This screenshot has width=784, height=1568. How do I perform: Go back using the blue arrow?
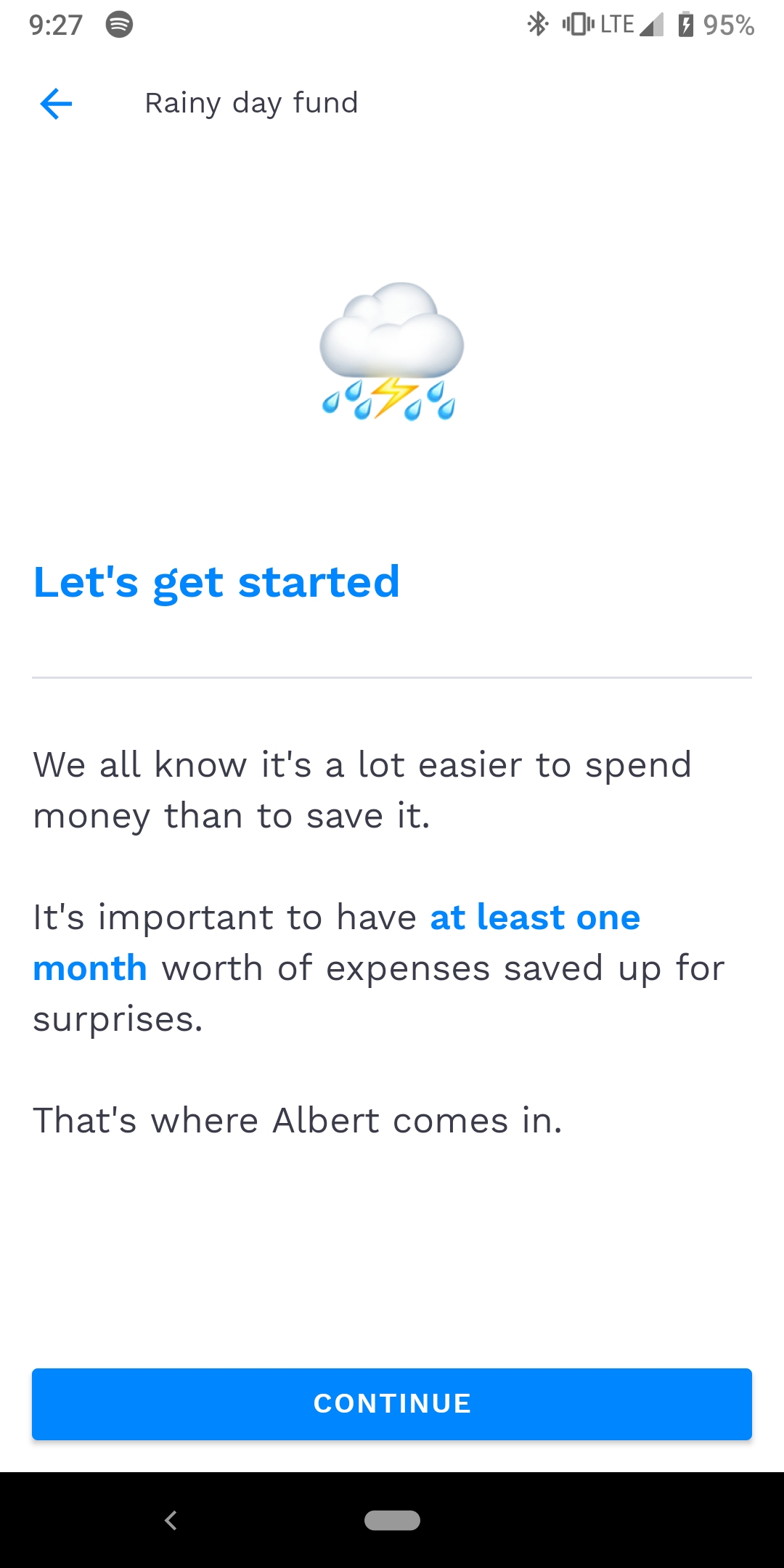coord(56,104)
